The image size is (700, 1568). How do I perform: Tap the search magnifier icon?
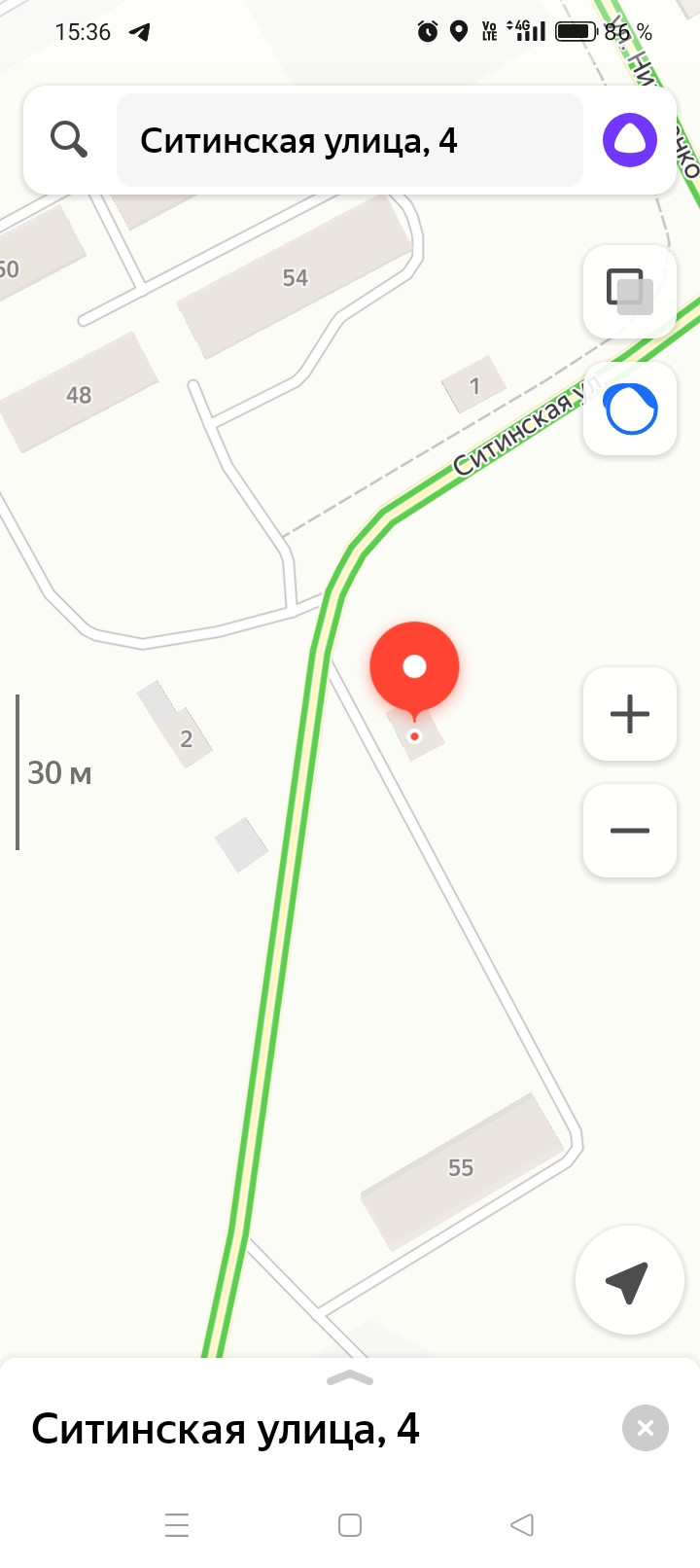click(x=69, y=140)
